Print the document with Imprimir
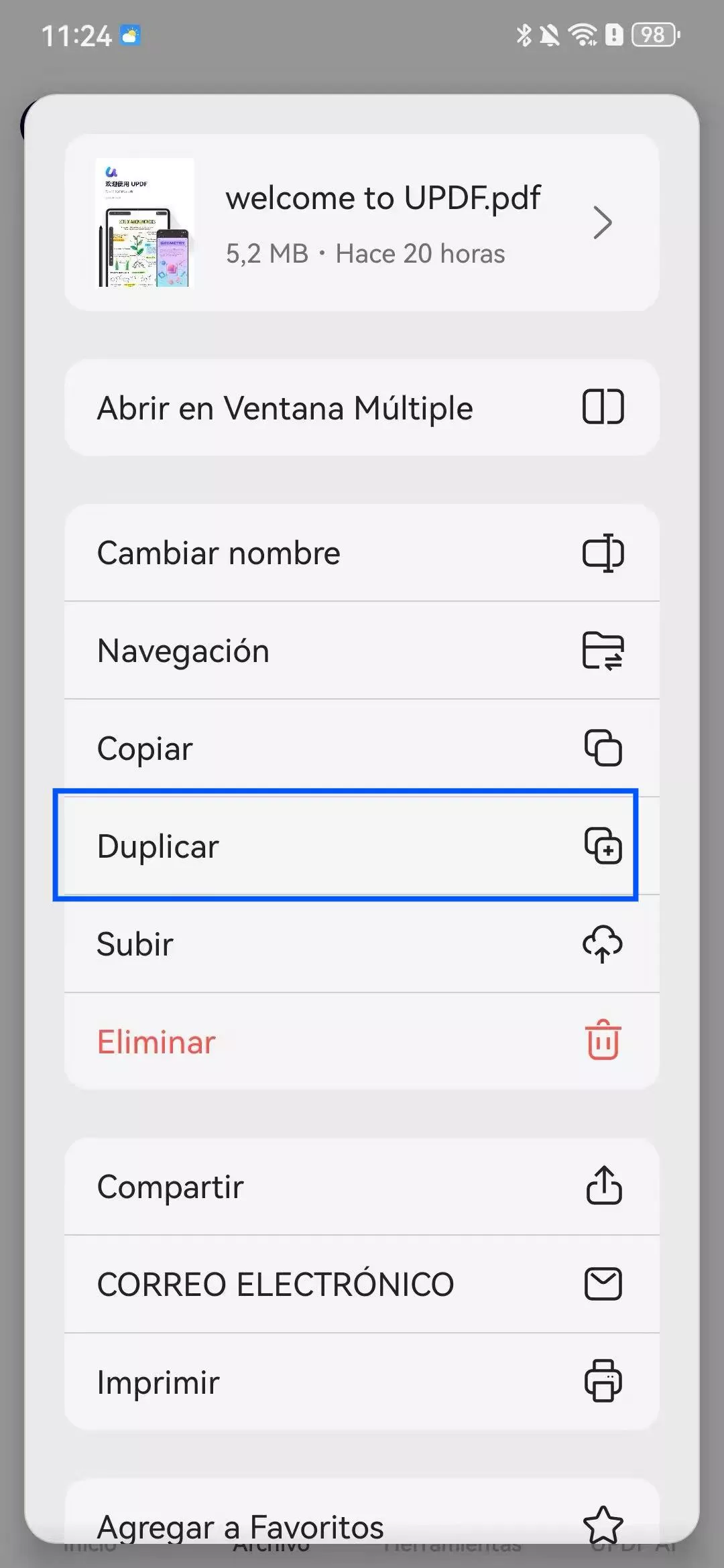The image size is (724, 1568). point(362,1382)
